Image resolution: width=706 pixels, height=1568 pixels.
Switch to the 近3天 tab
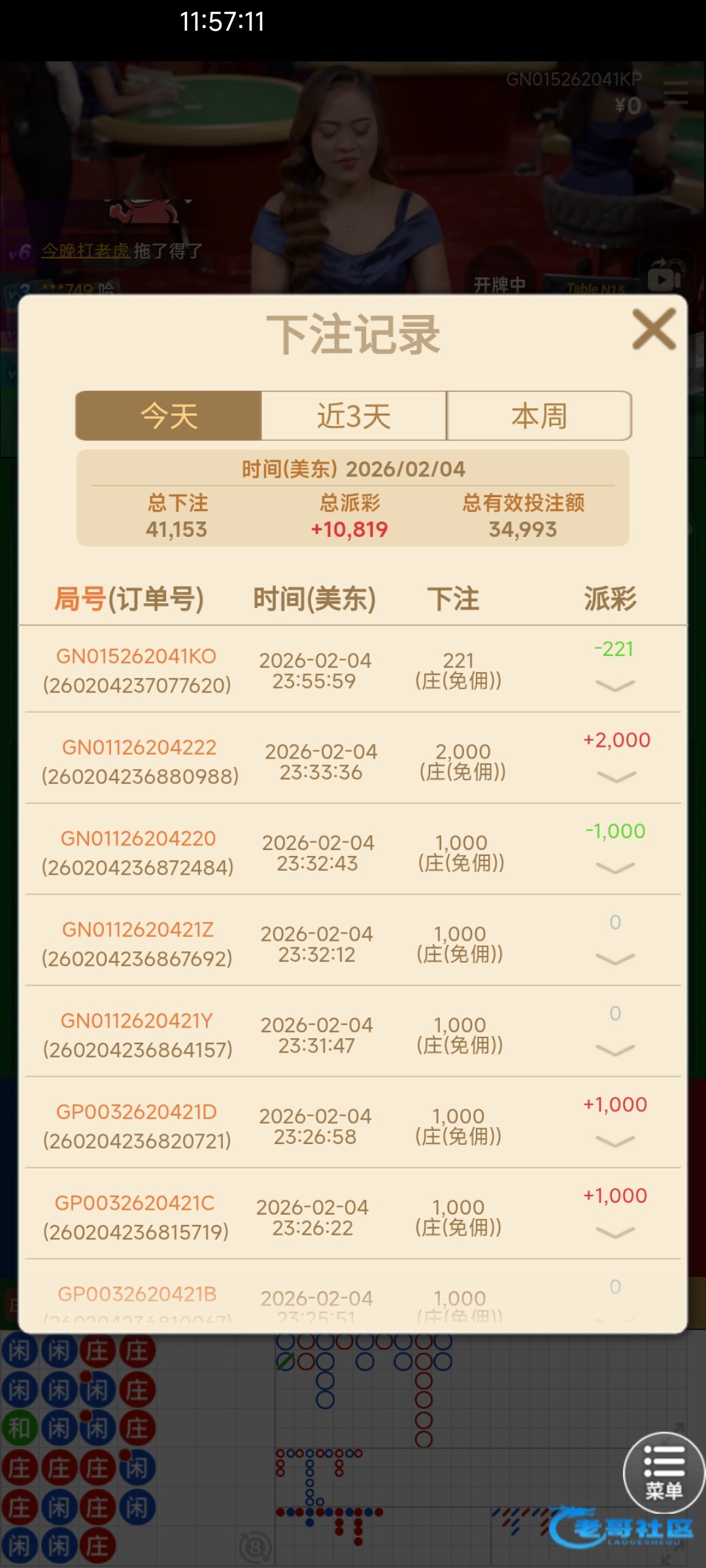tap(354, 416)
